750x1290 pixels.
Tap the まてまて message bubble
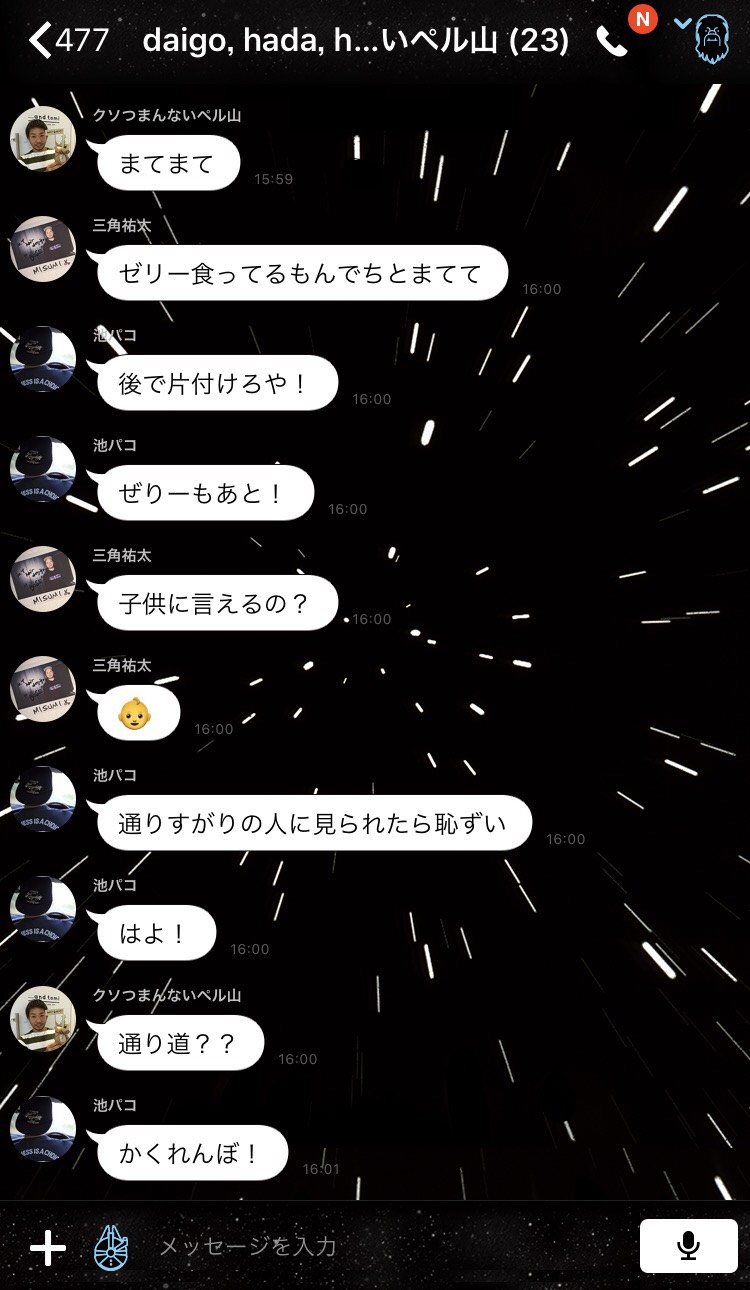(167, 162)
